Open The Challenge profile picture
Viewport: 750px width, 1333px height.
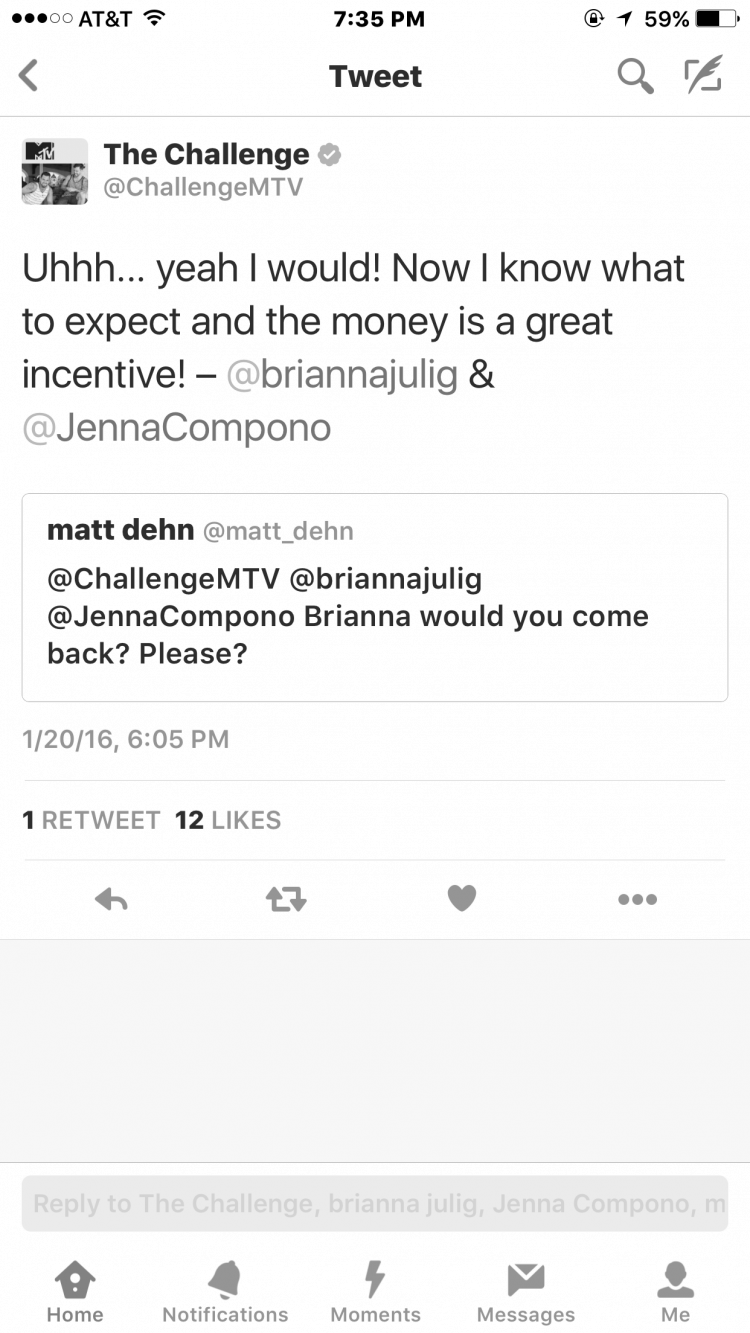tap(55, 171)
